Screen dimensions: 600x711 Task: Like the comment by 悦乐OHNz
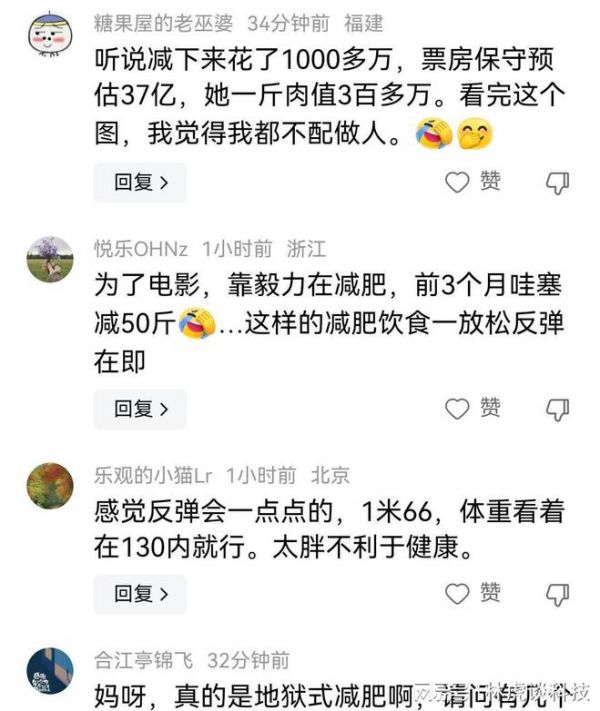472,408
